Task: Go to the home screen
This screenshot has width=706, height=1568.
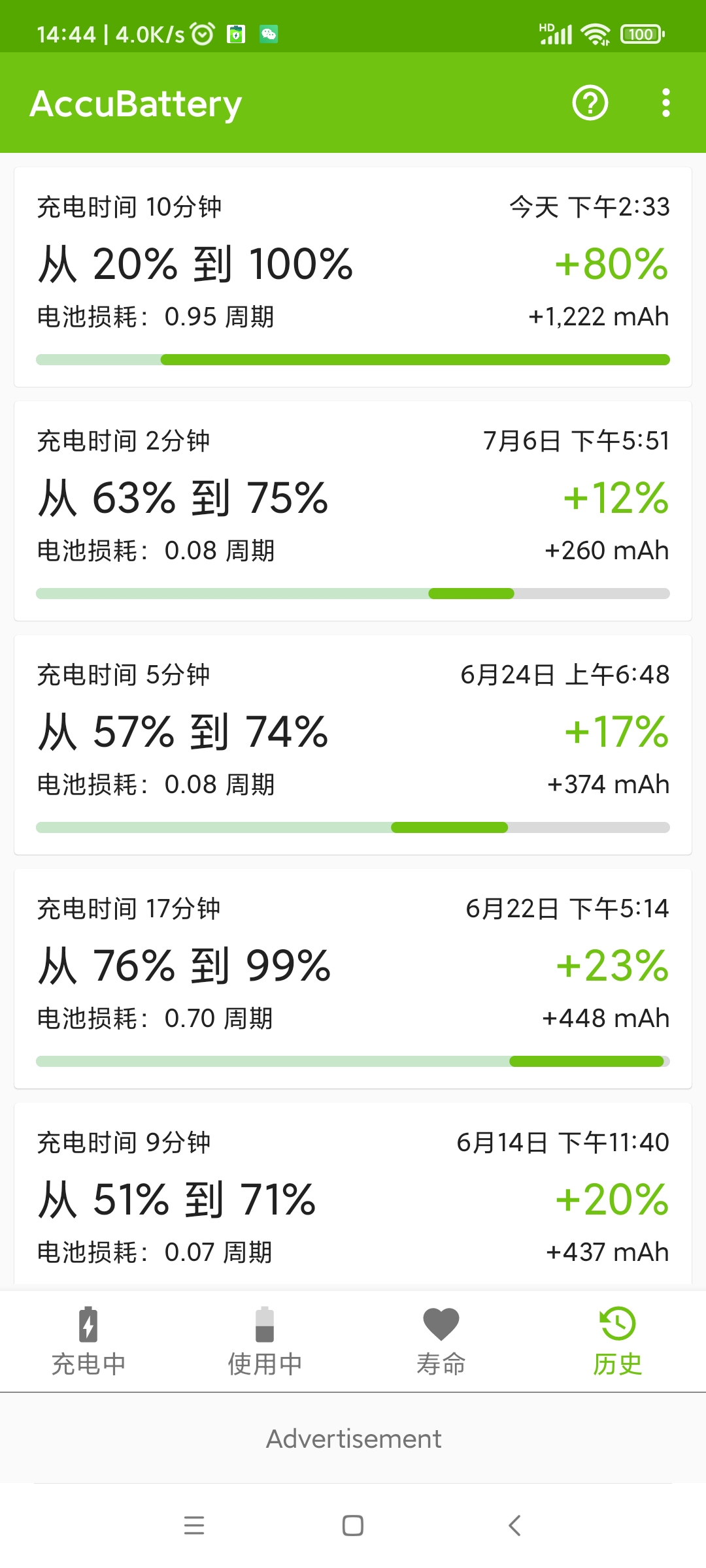Action: pyautogui.click(x=353, y=1526)
